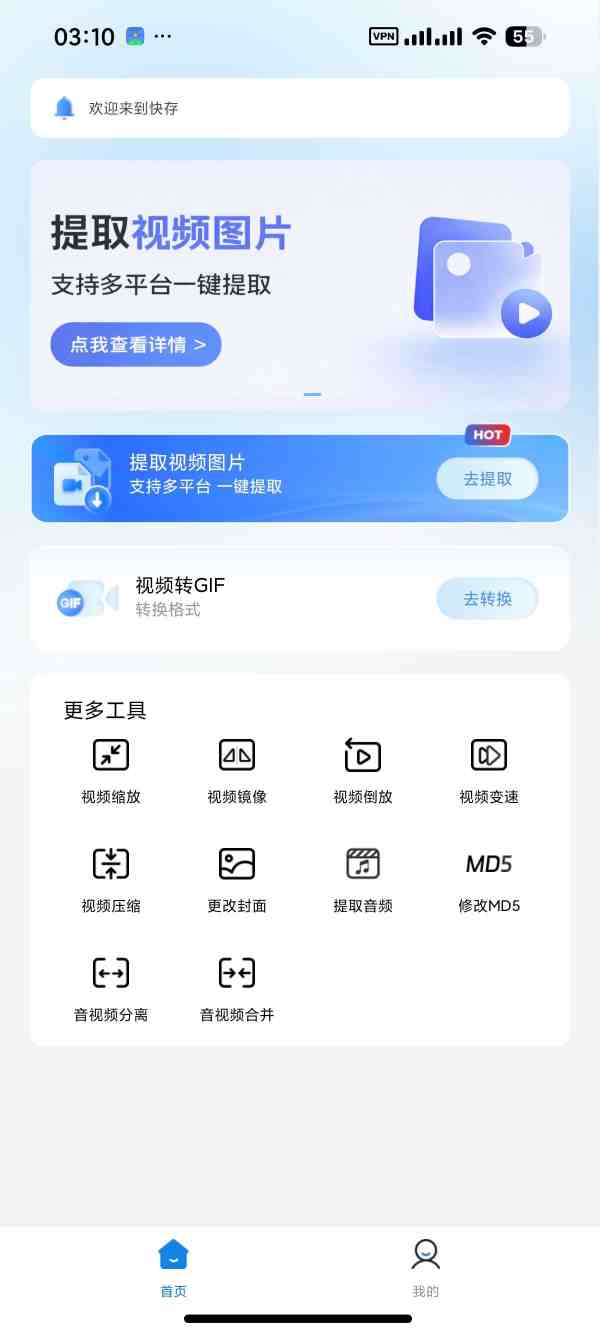The width and height of the screenshot is (600, 1335).
Task: Open the 视频缩放 tool
Action: (111, 768)
